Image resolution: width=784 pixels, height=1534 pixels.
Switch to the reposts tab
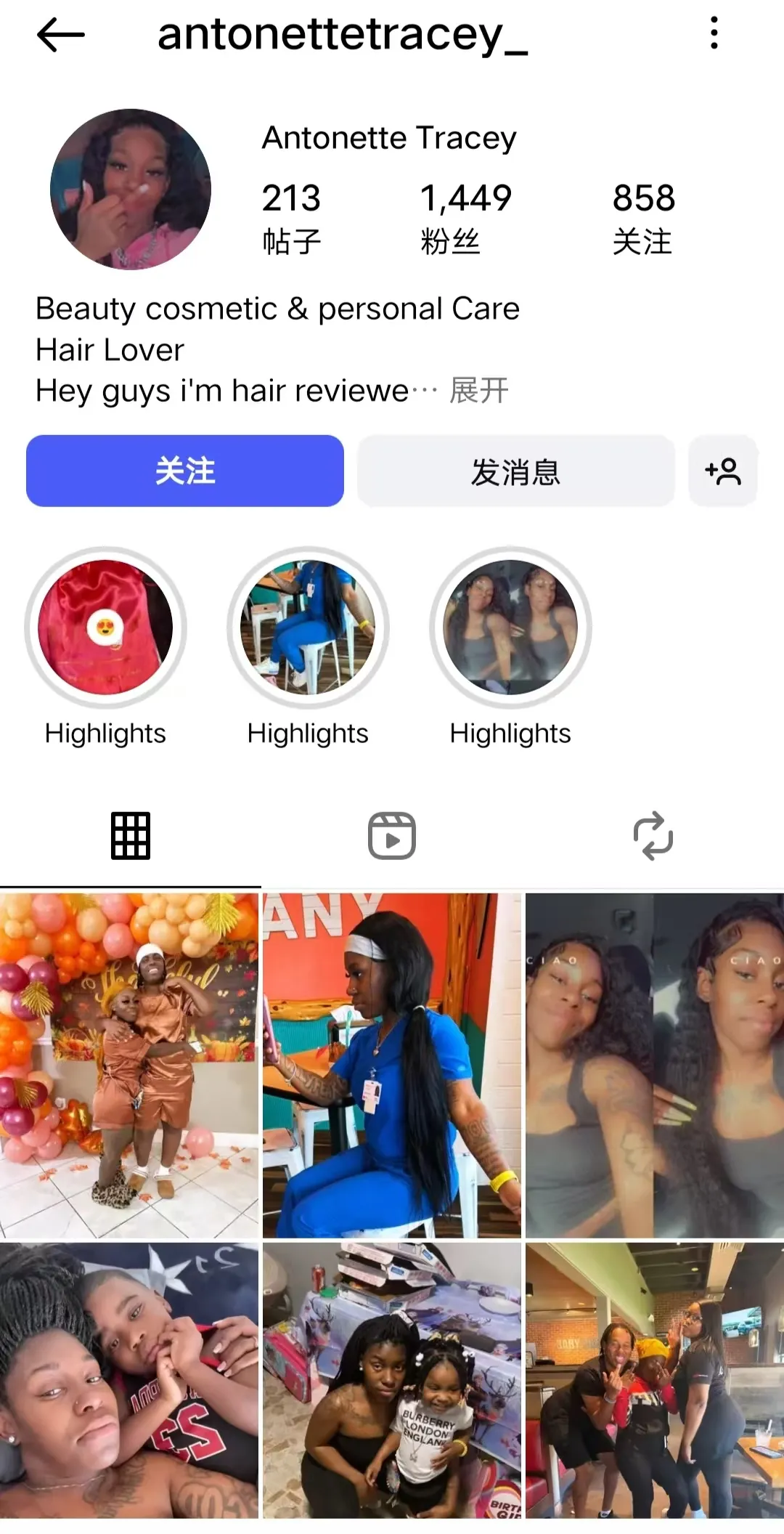653,835
